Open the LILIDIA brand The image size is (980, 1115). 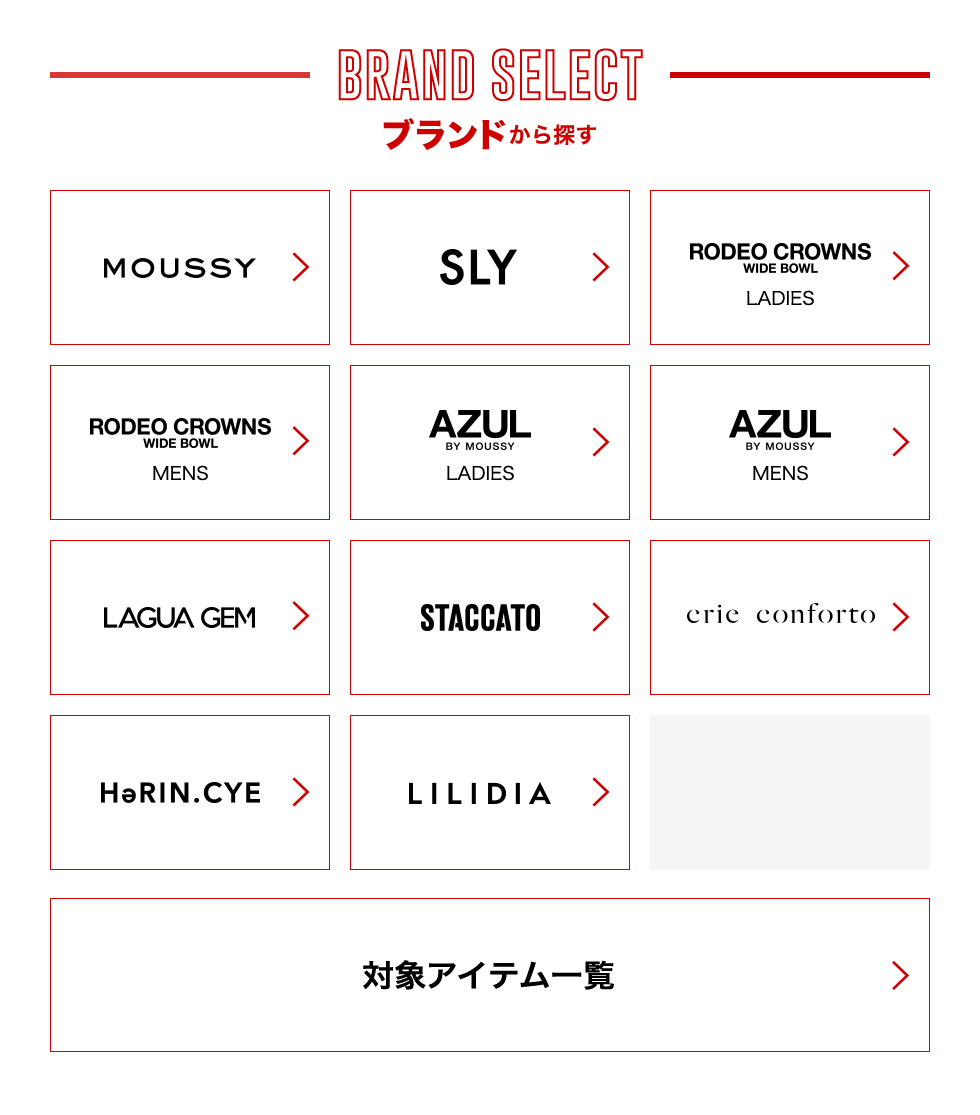(x=490, y=792)
